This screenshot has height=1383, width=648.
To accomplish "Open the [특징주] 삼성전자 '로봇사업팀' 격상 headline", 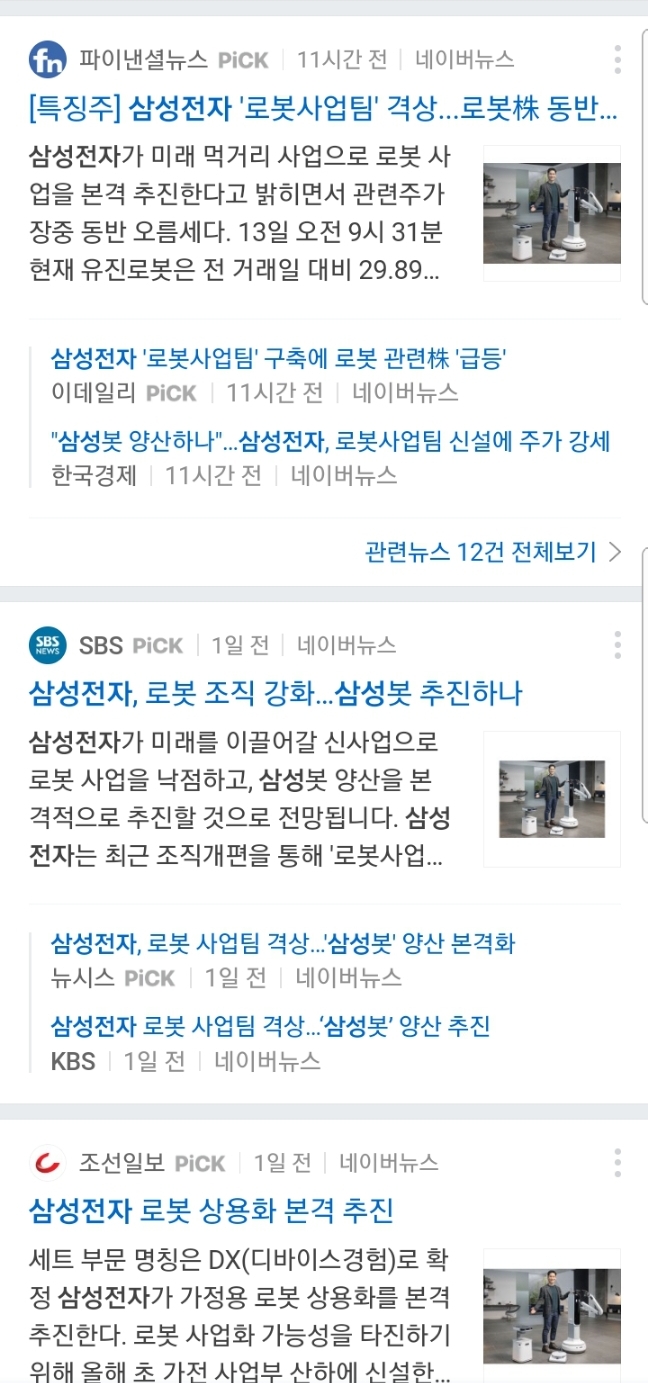I will [x=323, y=107].
